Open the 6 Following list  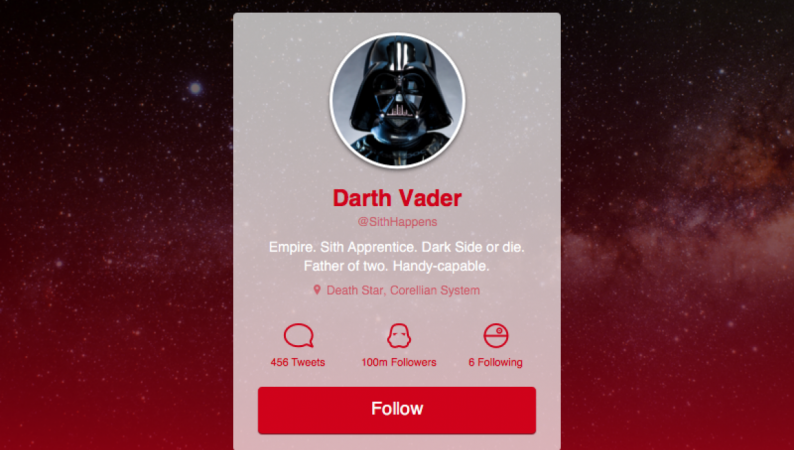coord(495,346)
